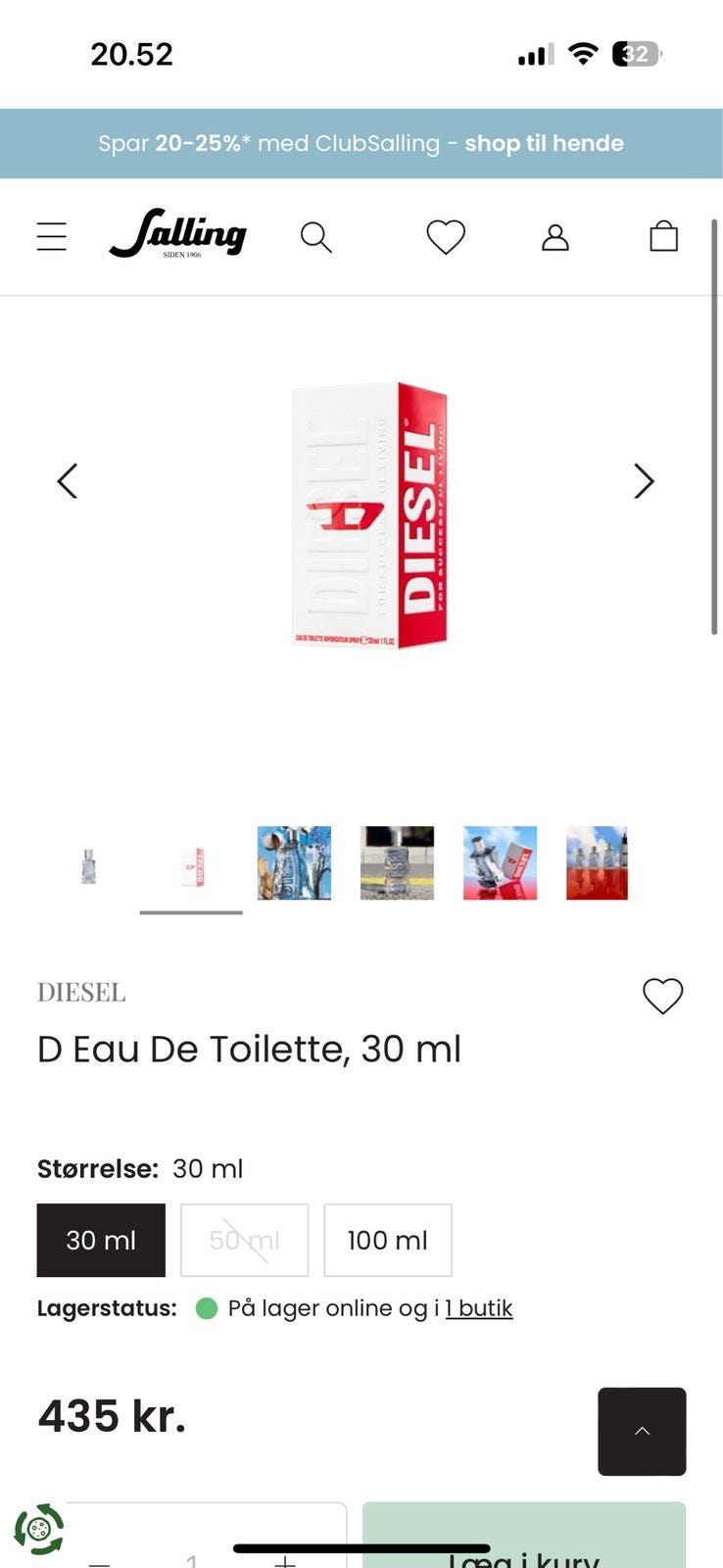Click the crossed-out 50 ml option
This screenshot has height=1568, width=723.
pos(244,1240)
